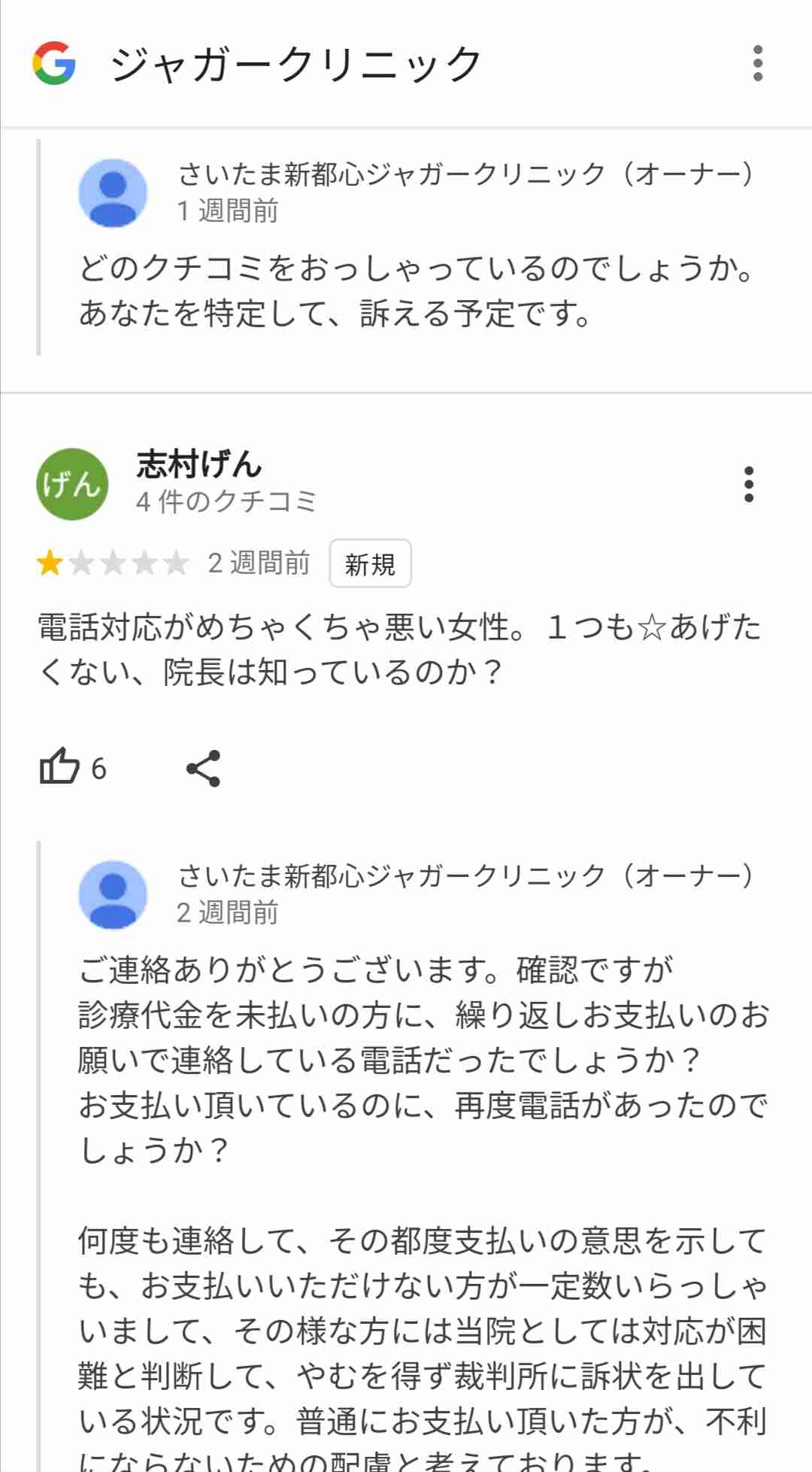Open 志村げん's reviewer profile
812x1472 pixels.
tap(199, 464)
